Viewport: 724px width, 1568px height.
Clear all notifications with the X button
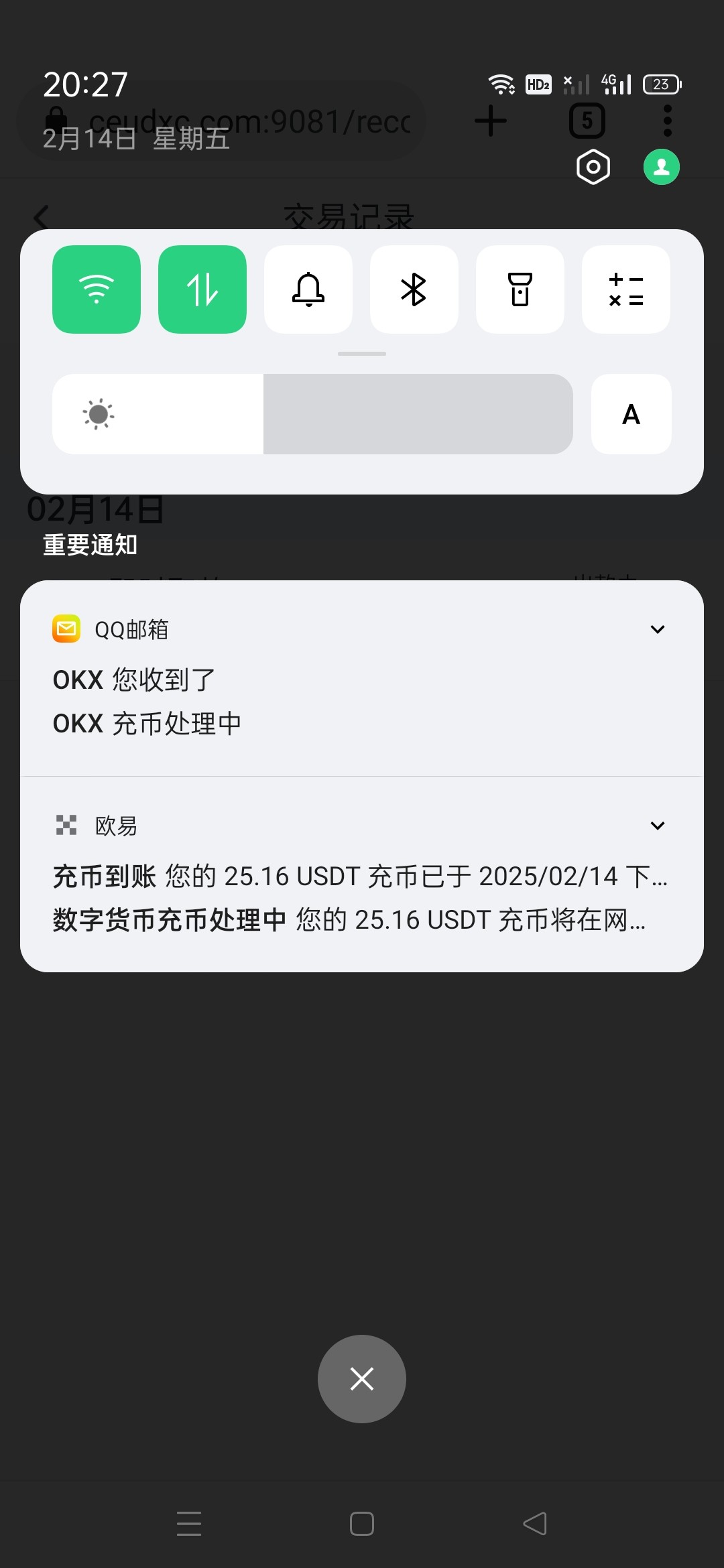point(362,1379)
